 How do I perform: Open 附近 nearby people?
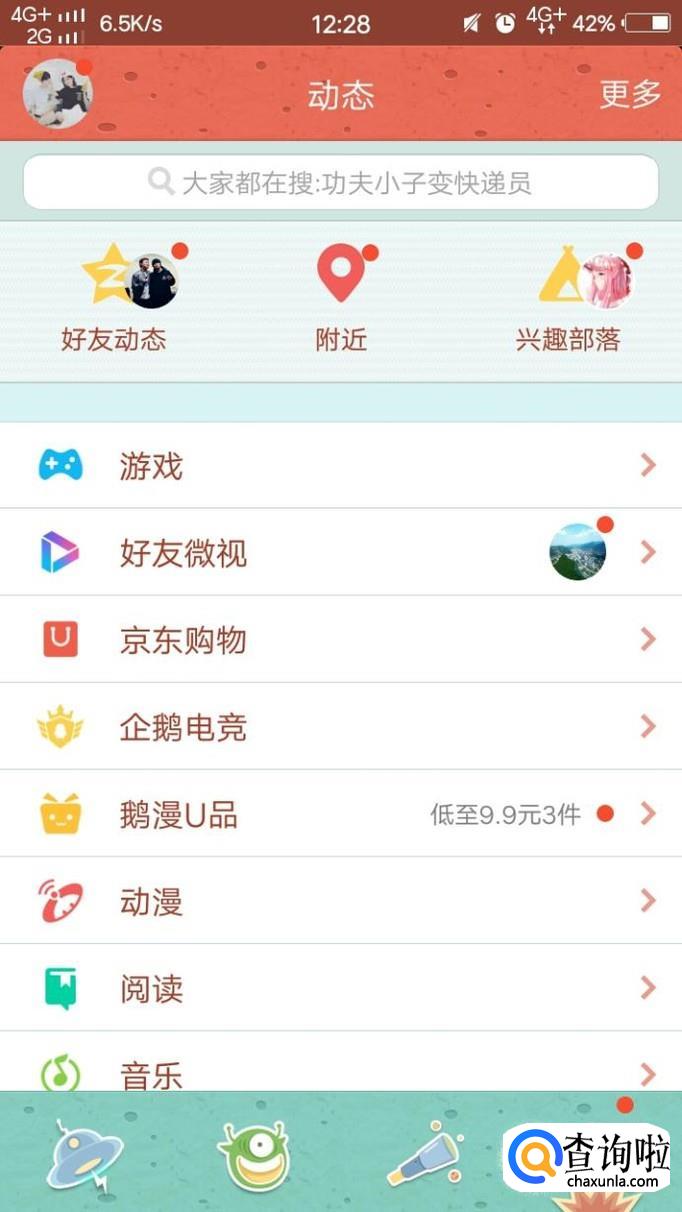(x=341, y=298)
